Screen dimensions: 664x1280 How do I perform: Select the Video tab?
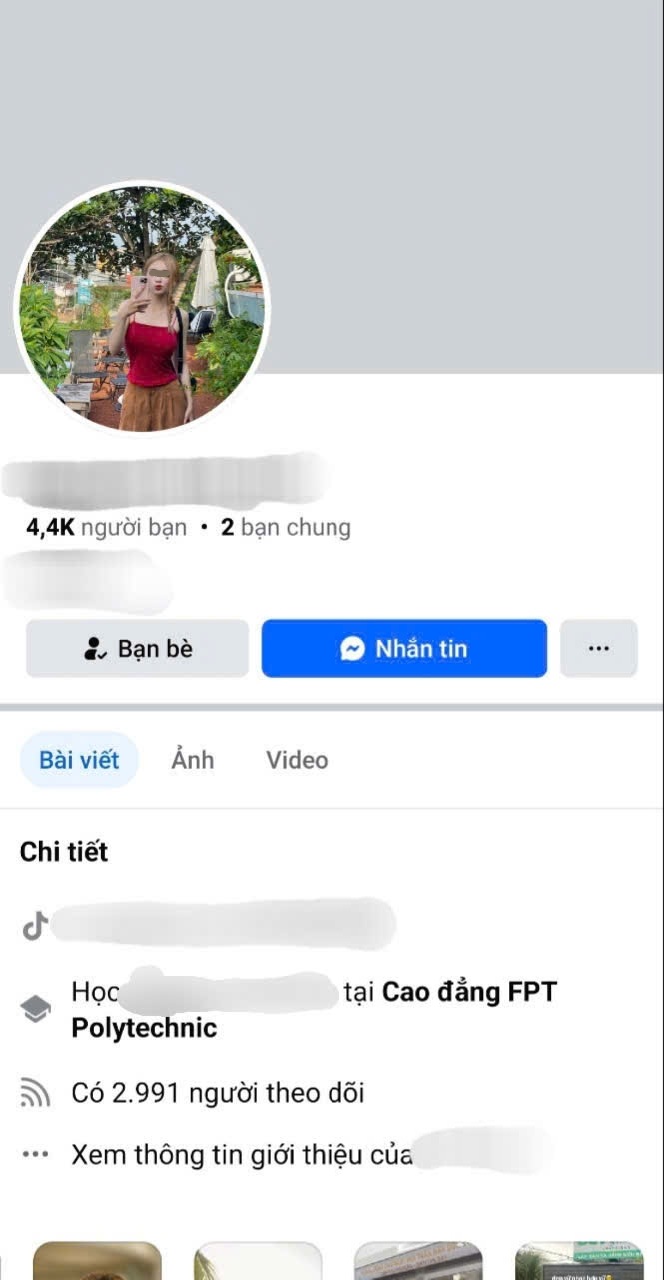click(297, 760)
